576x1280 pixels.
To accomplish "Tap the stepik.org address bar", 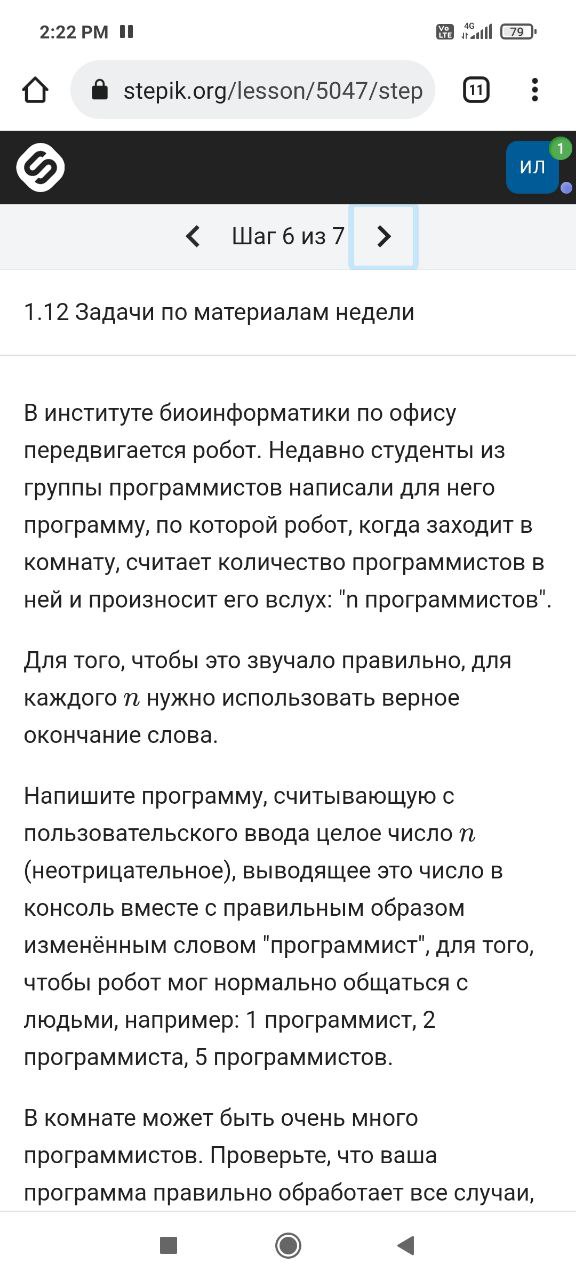I will [x=253, y=91].
